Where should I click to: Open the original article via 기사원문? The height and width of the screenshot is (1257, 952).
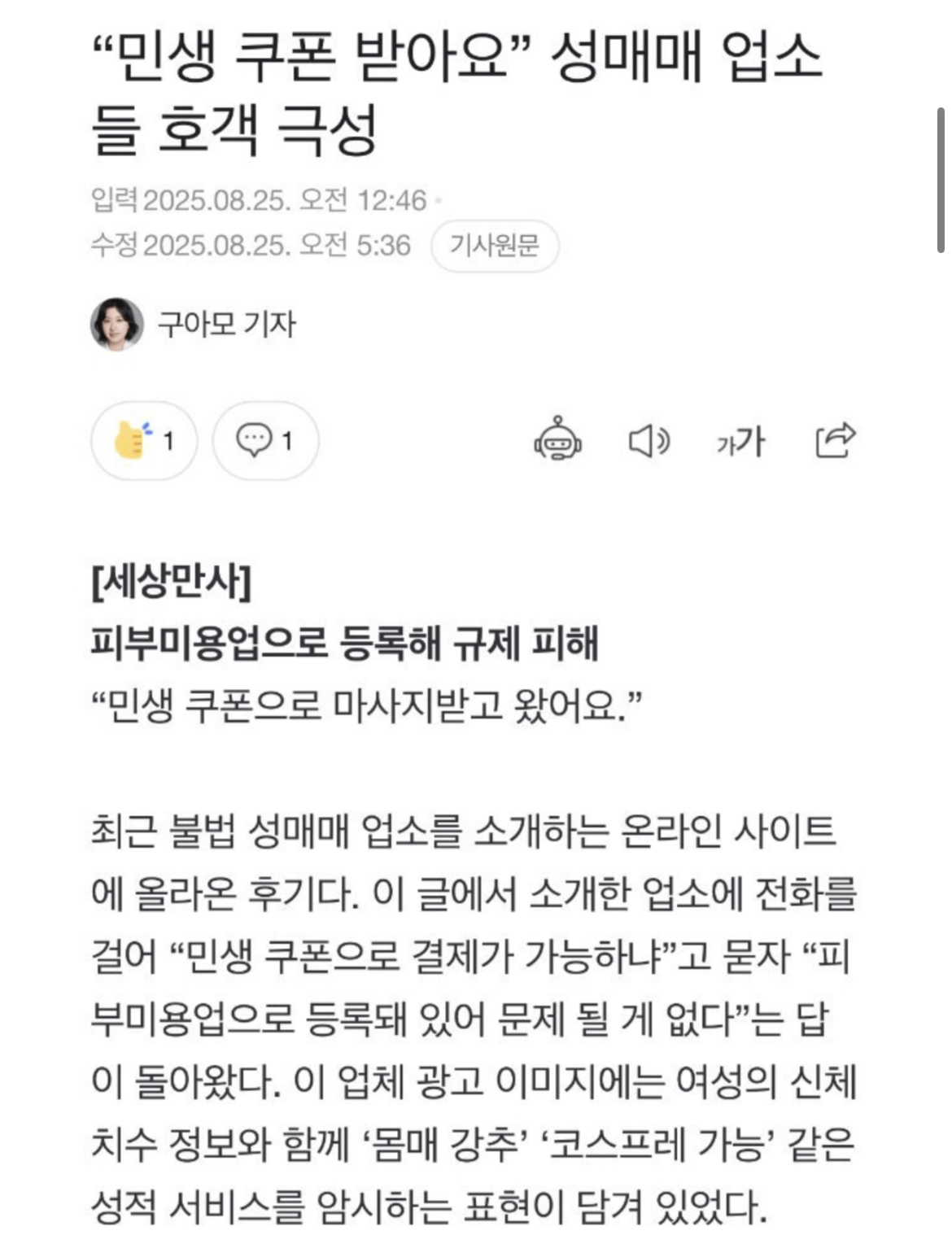click(494, 246)
